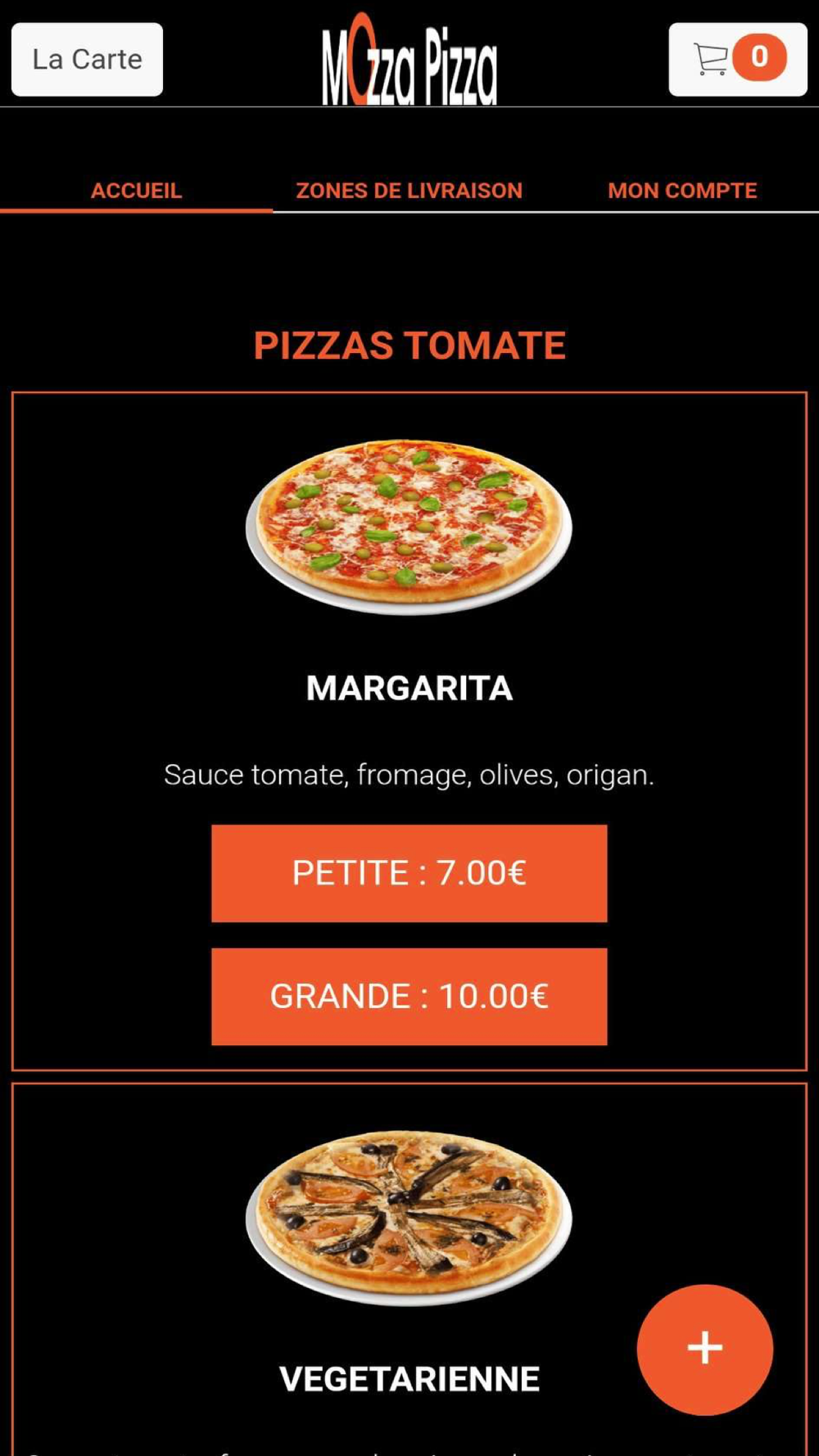Tap the floating plus button
The height and width of the screenshot is (1456, 819).
(705, 1350)
